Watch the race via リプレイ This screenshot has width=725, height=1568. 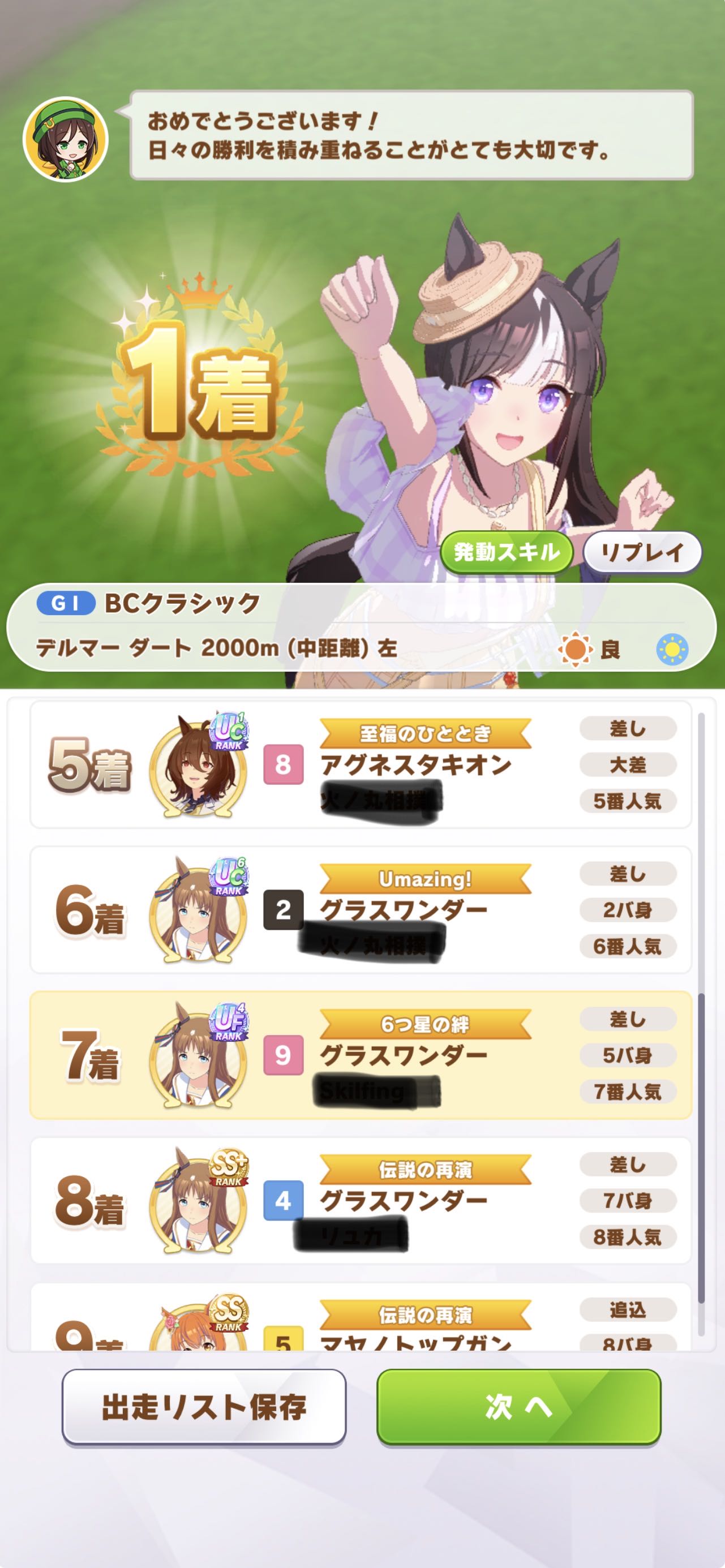pos(642,553)
